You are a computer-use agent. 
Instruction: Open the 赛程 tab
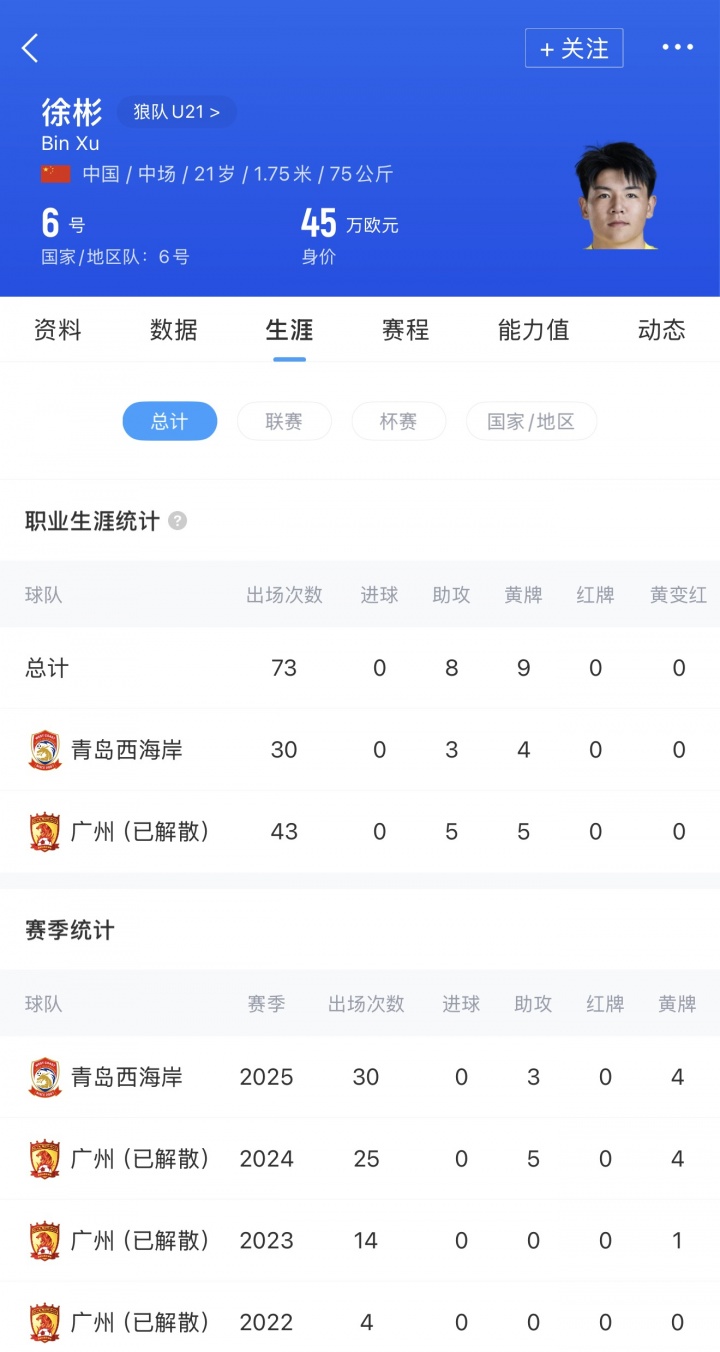click(x=405, y=330)
